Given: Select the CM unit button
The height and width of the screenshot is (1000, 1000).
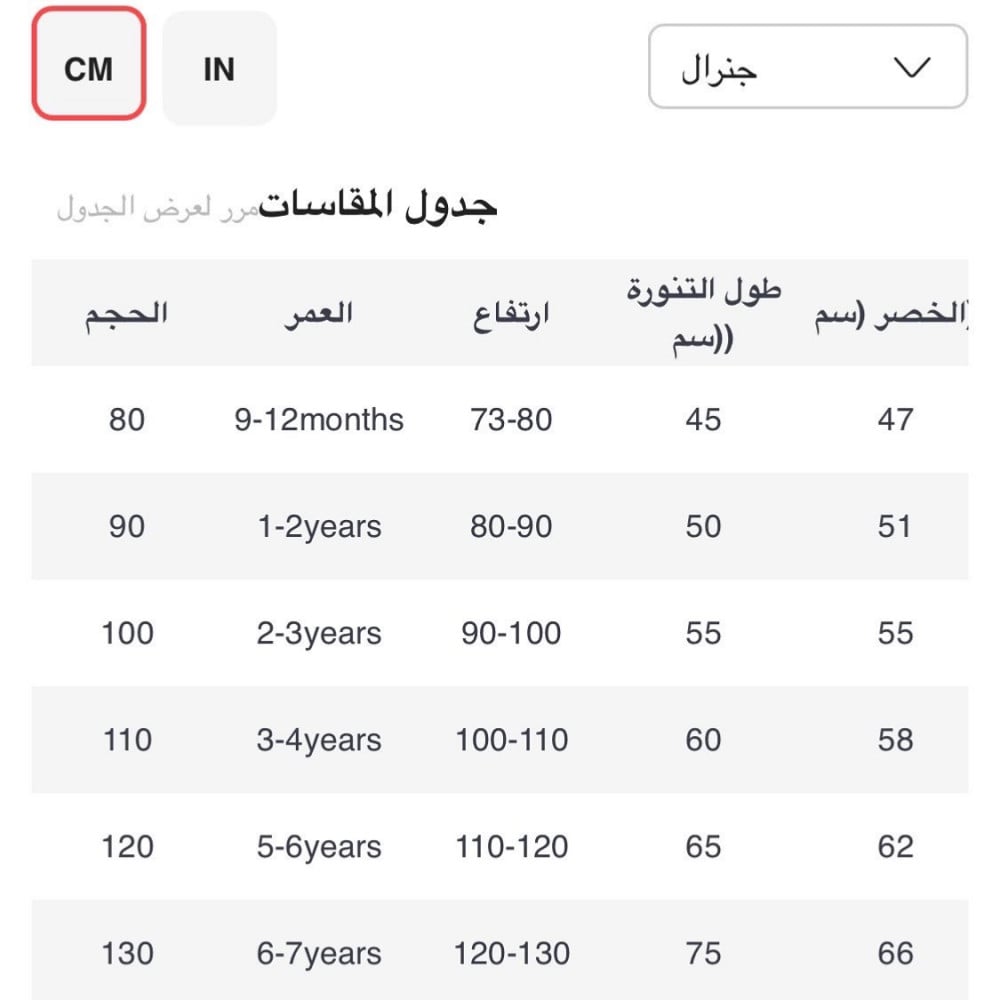Looking at the screenshot, I should click(x=89, y=66).
